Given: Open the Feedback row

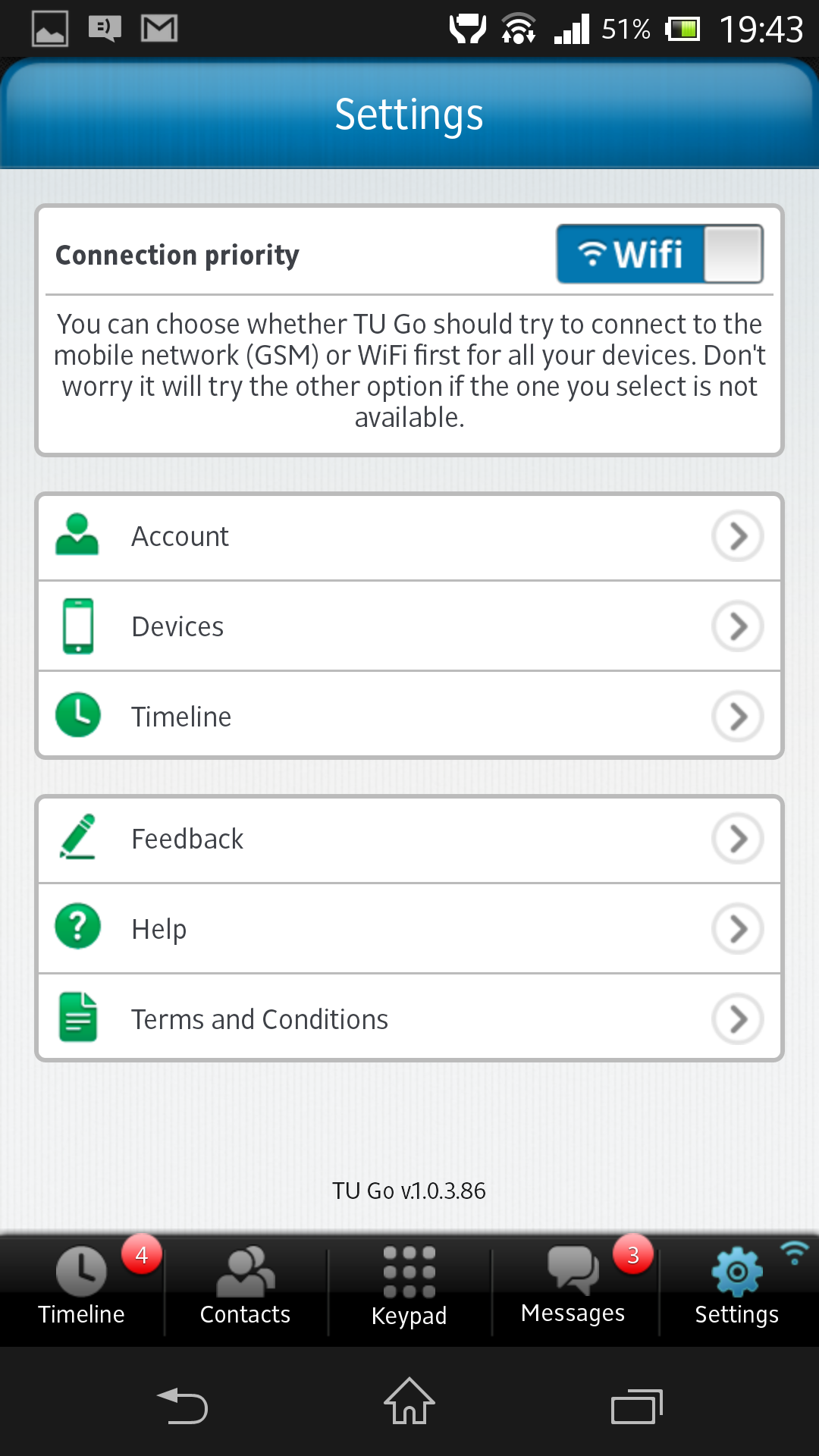Looking at the screenshot, I should coord(409,839).
